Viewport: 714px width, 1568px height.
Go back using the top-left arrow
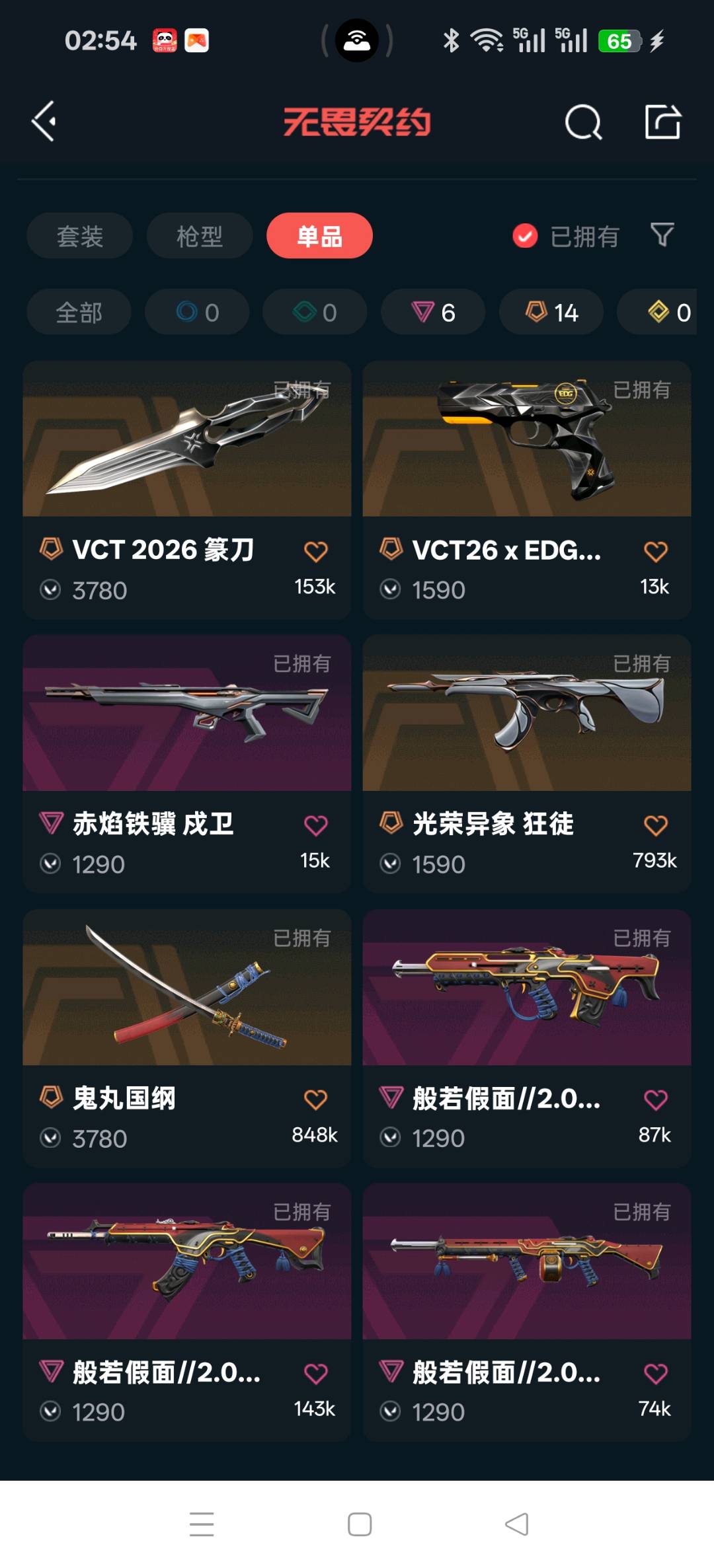(44, 122)
